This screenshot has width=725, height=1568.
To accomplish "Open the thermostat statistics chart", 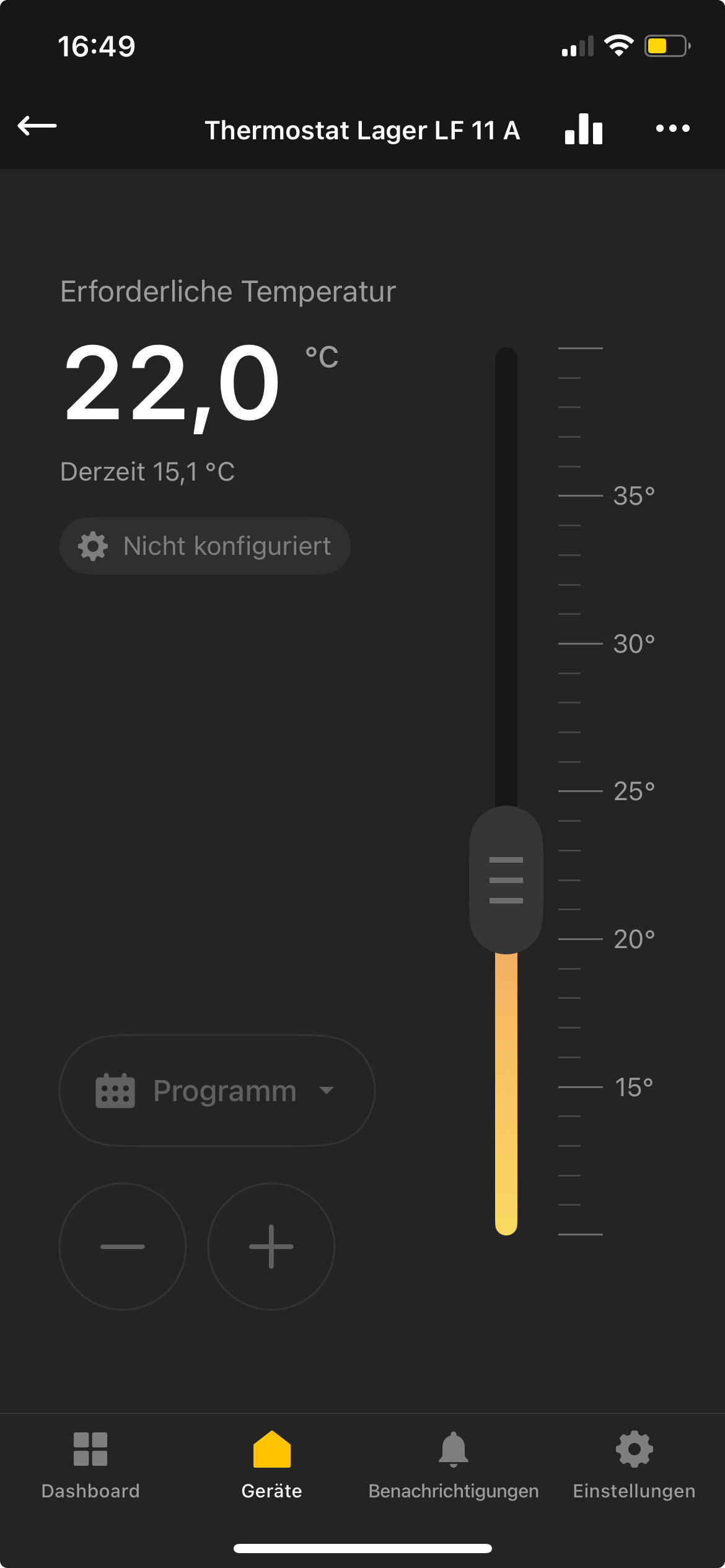I will (584, 129).
